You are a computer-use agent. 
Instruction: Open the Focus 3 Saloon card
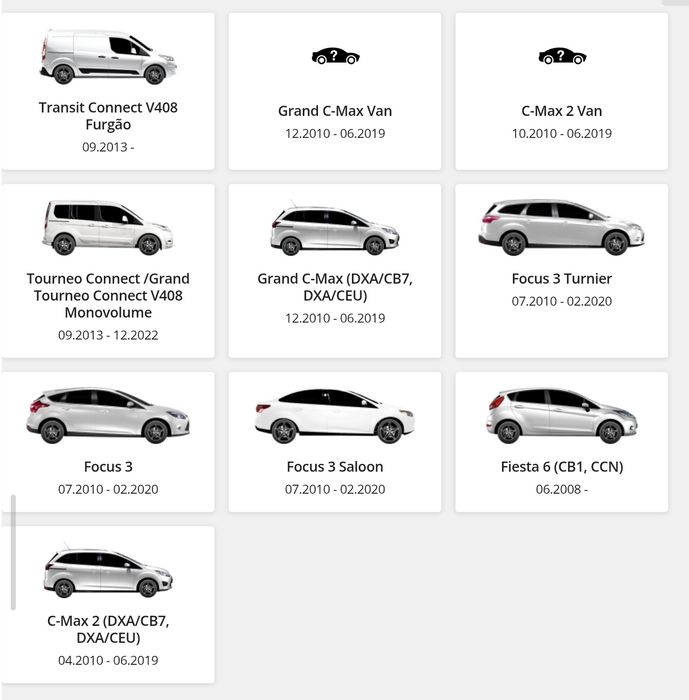(334, 441)
